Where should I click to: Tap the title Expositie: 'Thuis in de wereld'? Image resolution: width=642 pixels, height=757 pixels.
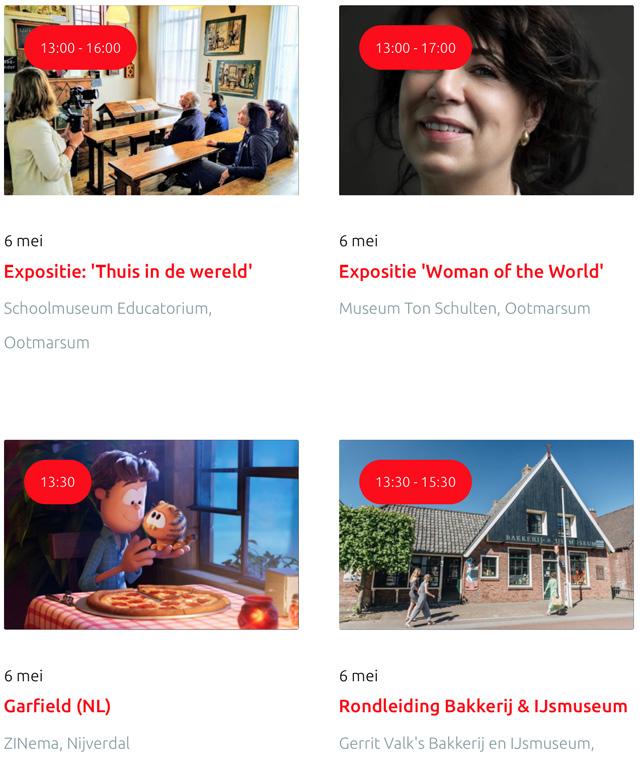click(x=128, y=271)
